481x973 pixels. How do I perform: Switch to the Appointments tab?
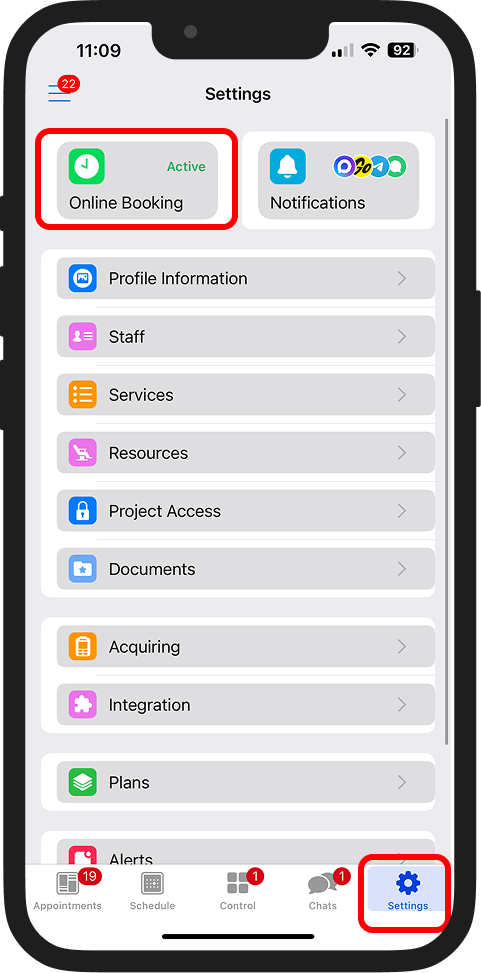[68, 890]
